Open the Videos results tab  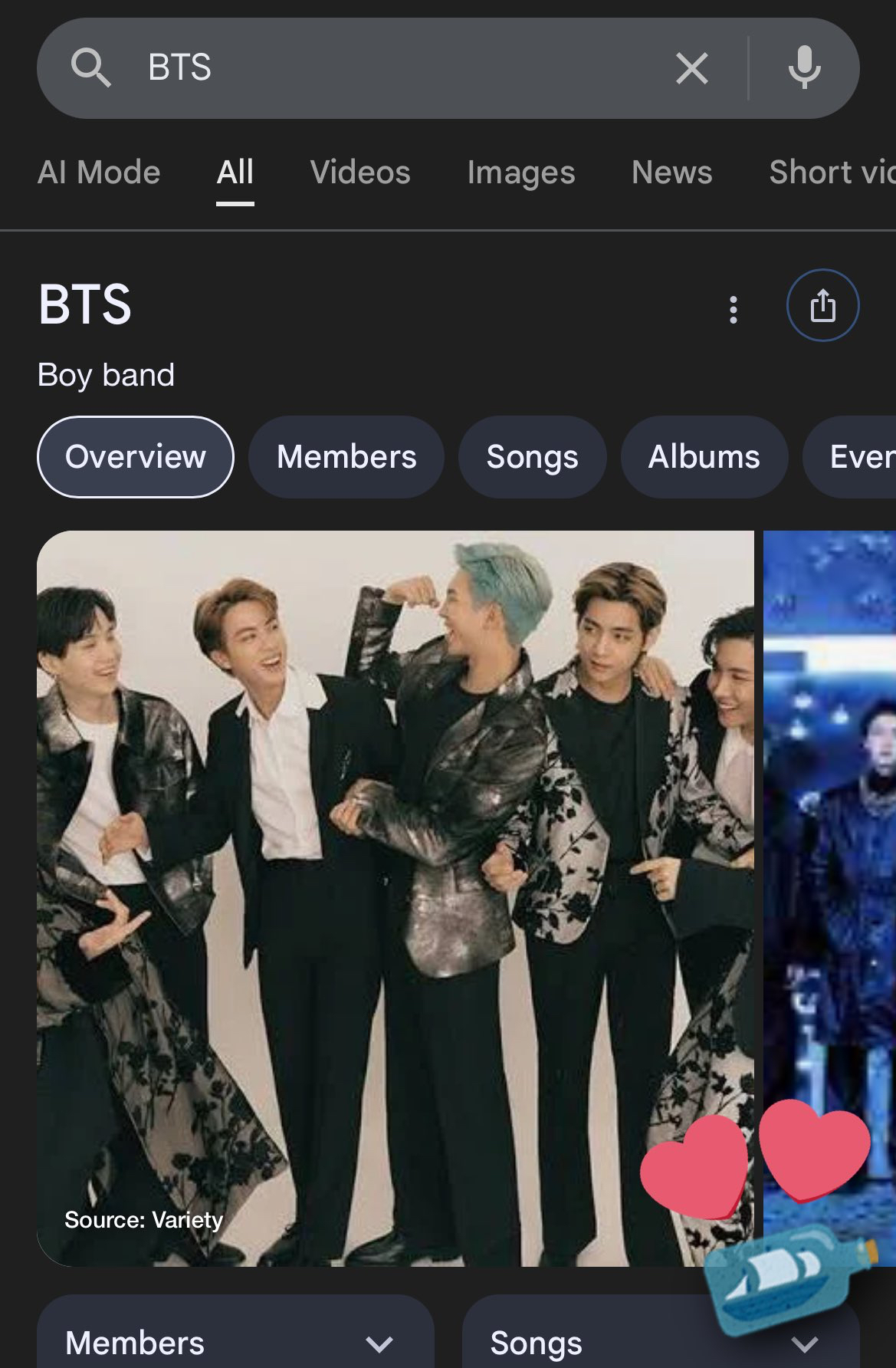[360, 173]
